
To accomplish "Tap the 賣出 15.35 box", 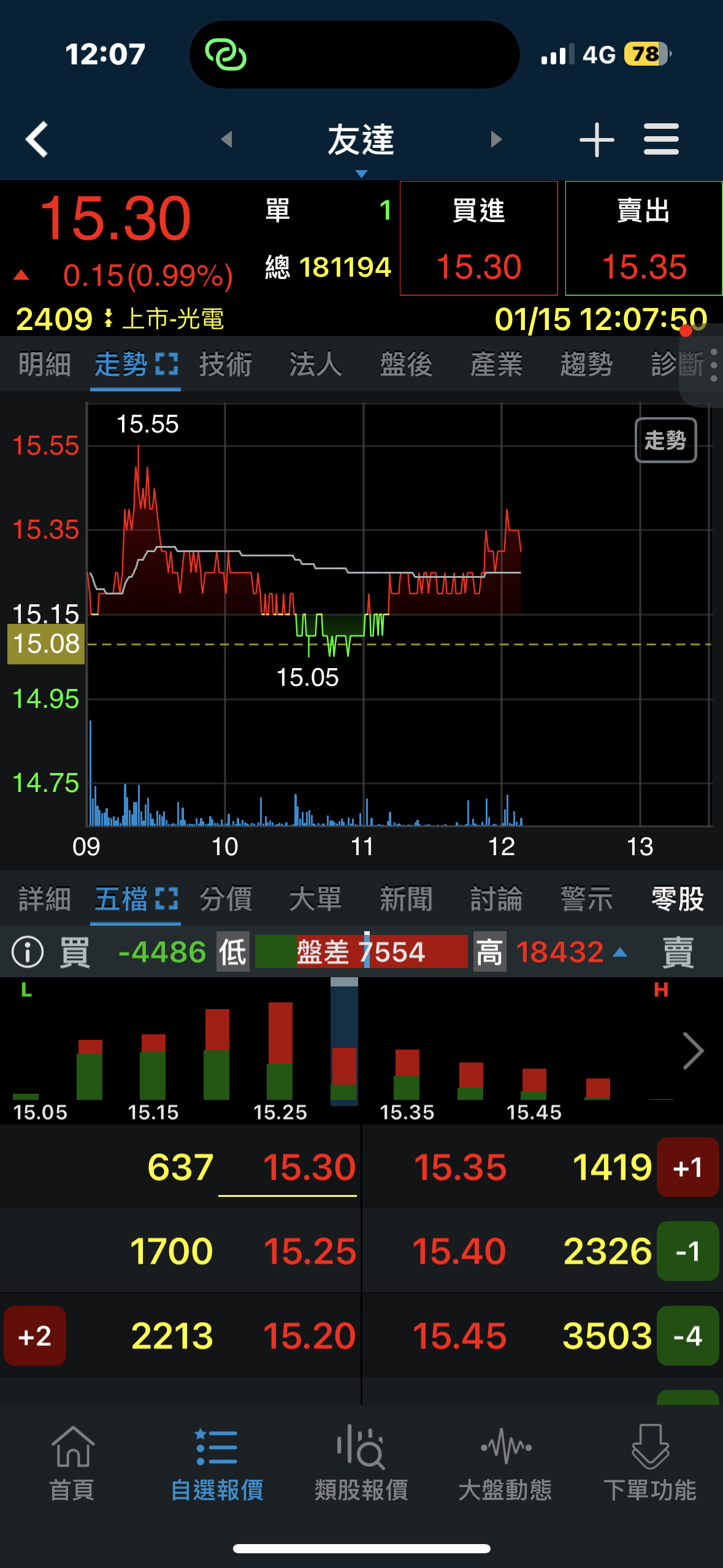I will (x=643, y=239).
